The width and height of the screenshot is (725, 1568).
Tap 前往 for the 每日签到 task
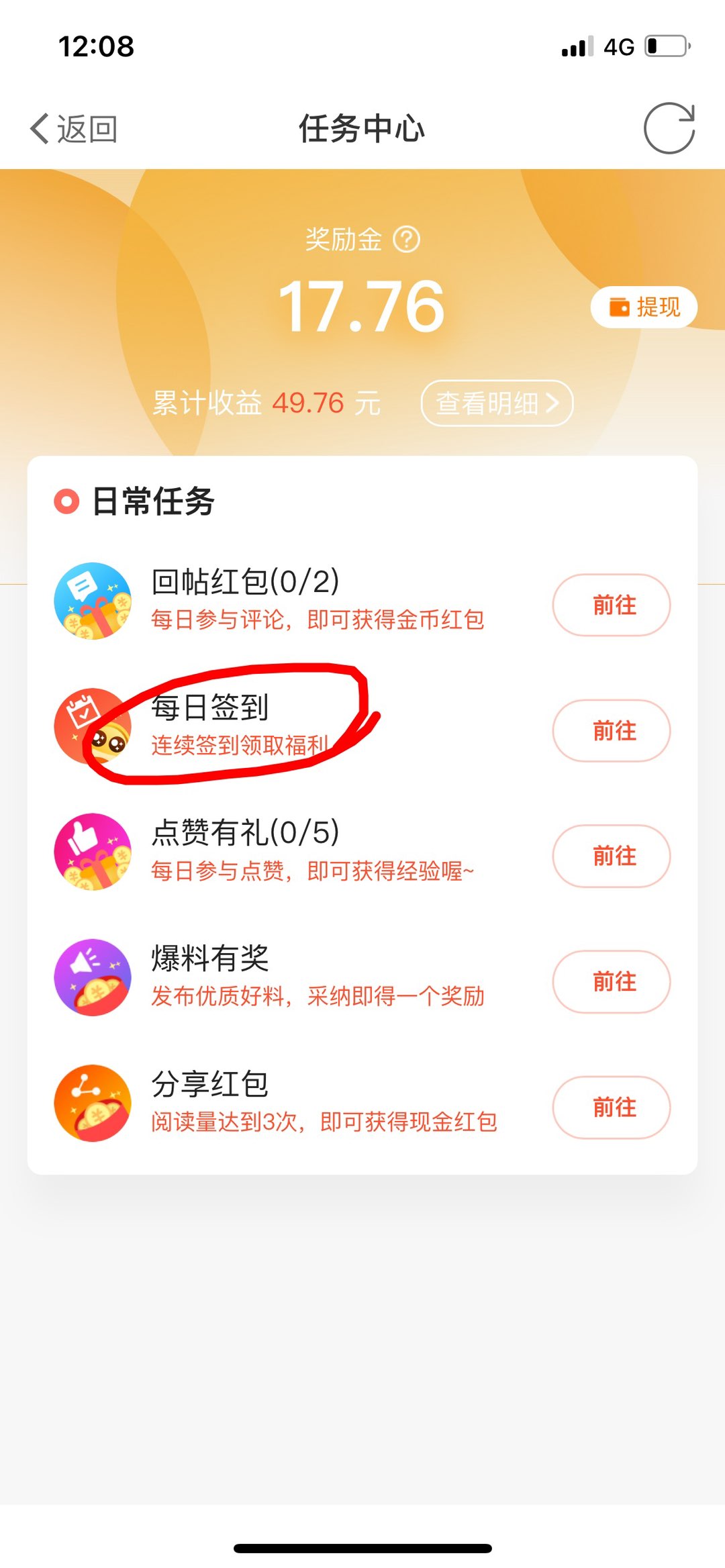point(611,730)
